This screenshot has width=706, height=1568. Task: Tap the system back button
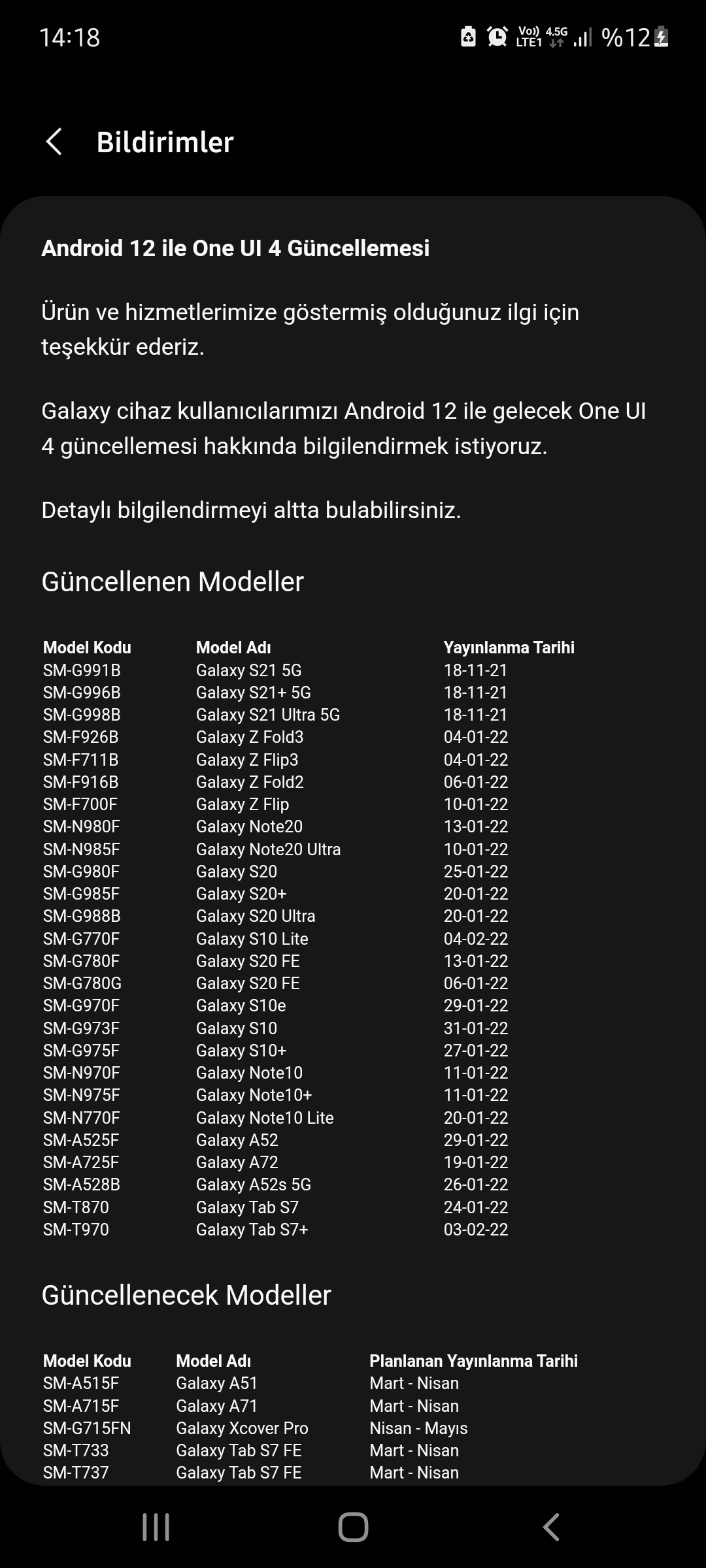click(551, 1527)
